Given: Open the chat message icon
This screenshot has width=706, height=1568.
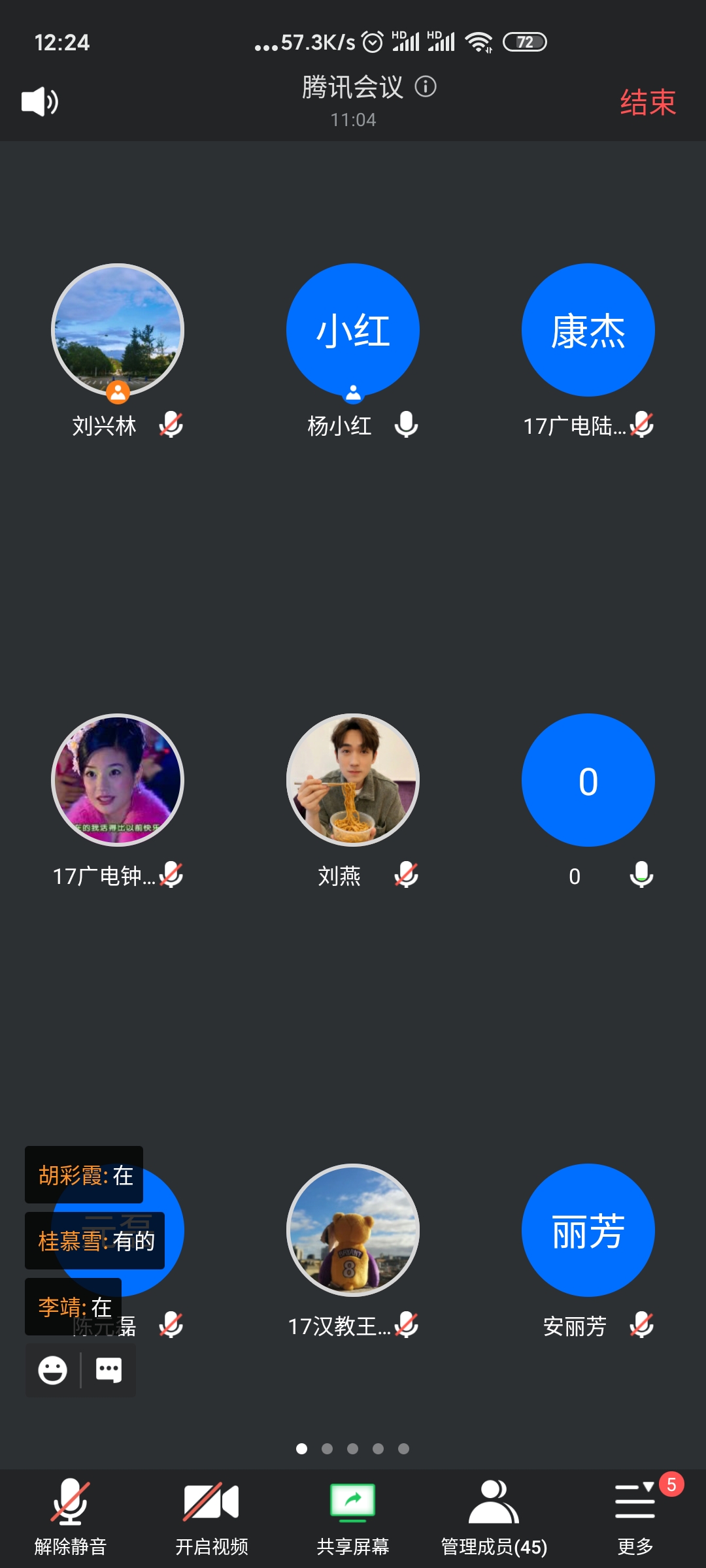Looking at the screenshot, I should (109, 1370).
